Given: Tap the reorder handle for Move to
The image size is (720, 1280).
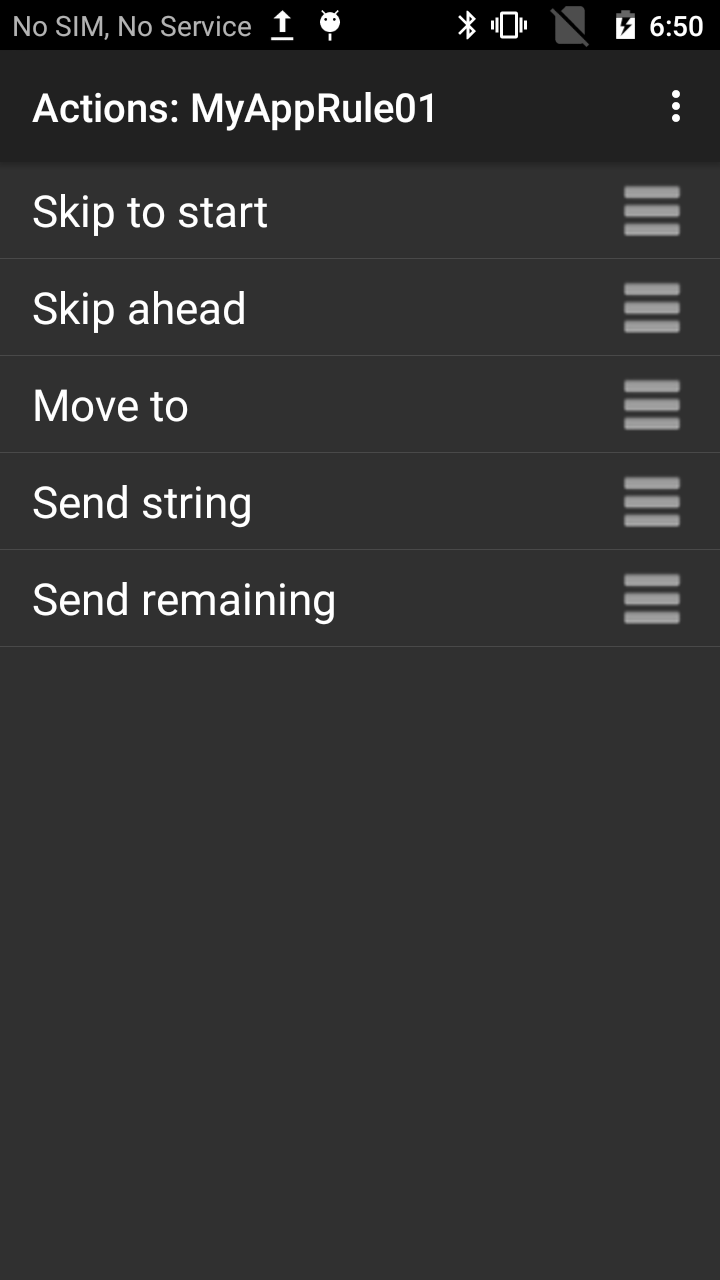Looking at the screenshot, I should pyautogui.click(x=652, y=405).
